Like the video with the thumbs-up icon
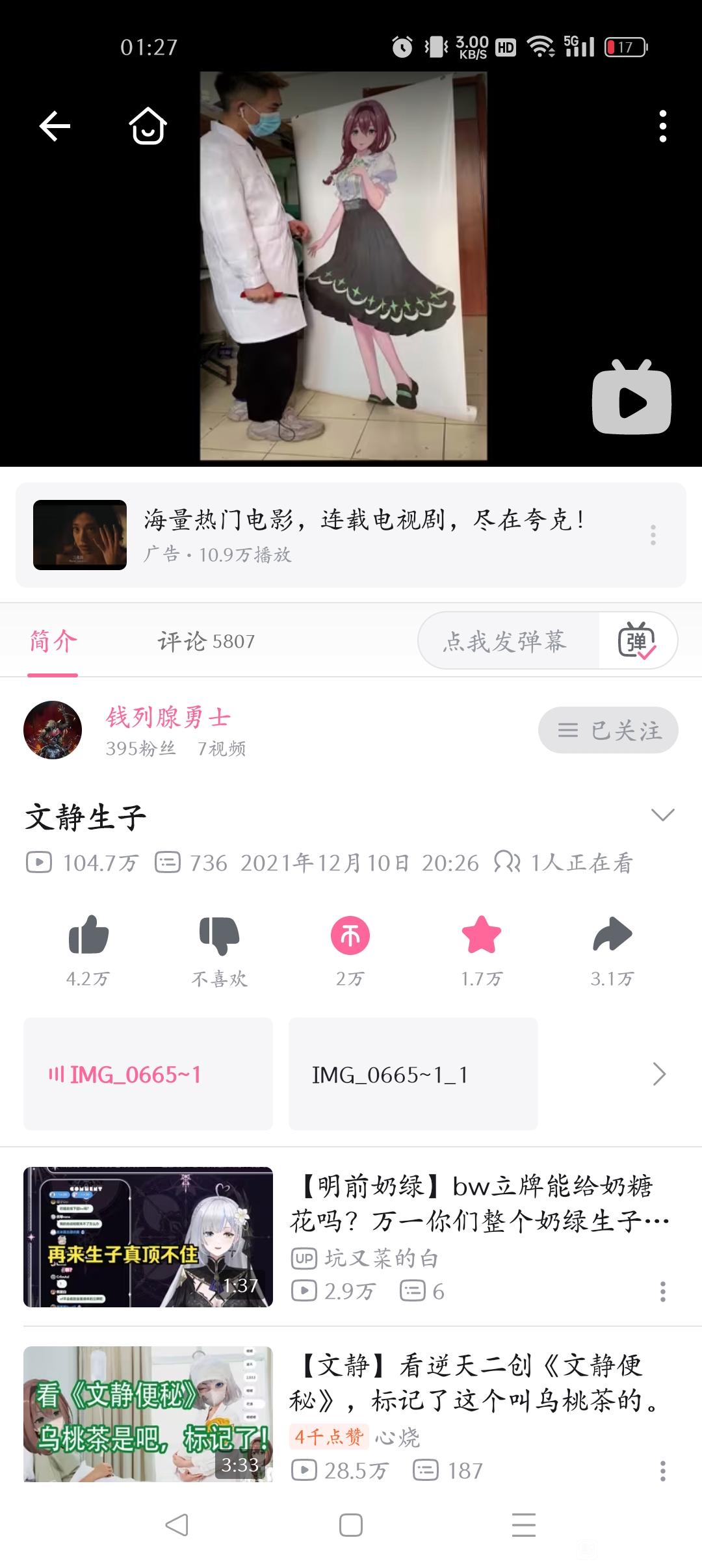This screenshot has width=702, height=1568. click(x=88, y=936)
